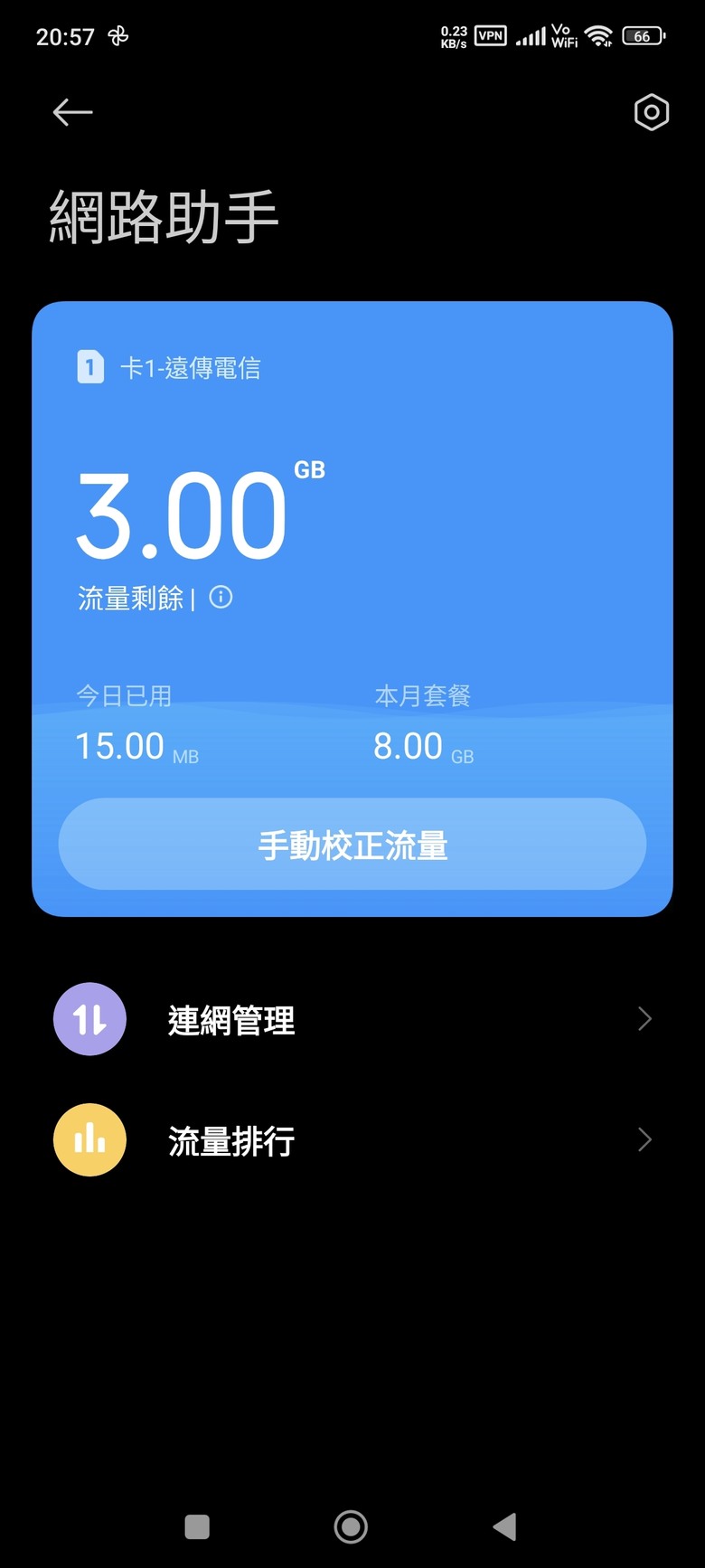Open recent apps with the square button
705x1568 pixels.
point(197,1526)
